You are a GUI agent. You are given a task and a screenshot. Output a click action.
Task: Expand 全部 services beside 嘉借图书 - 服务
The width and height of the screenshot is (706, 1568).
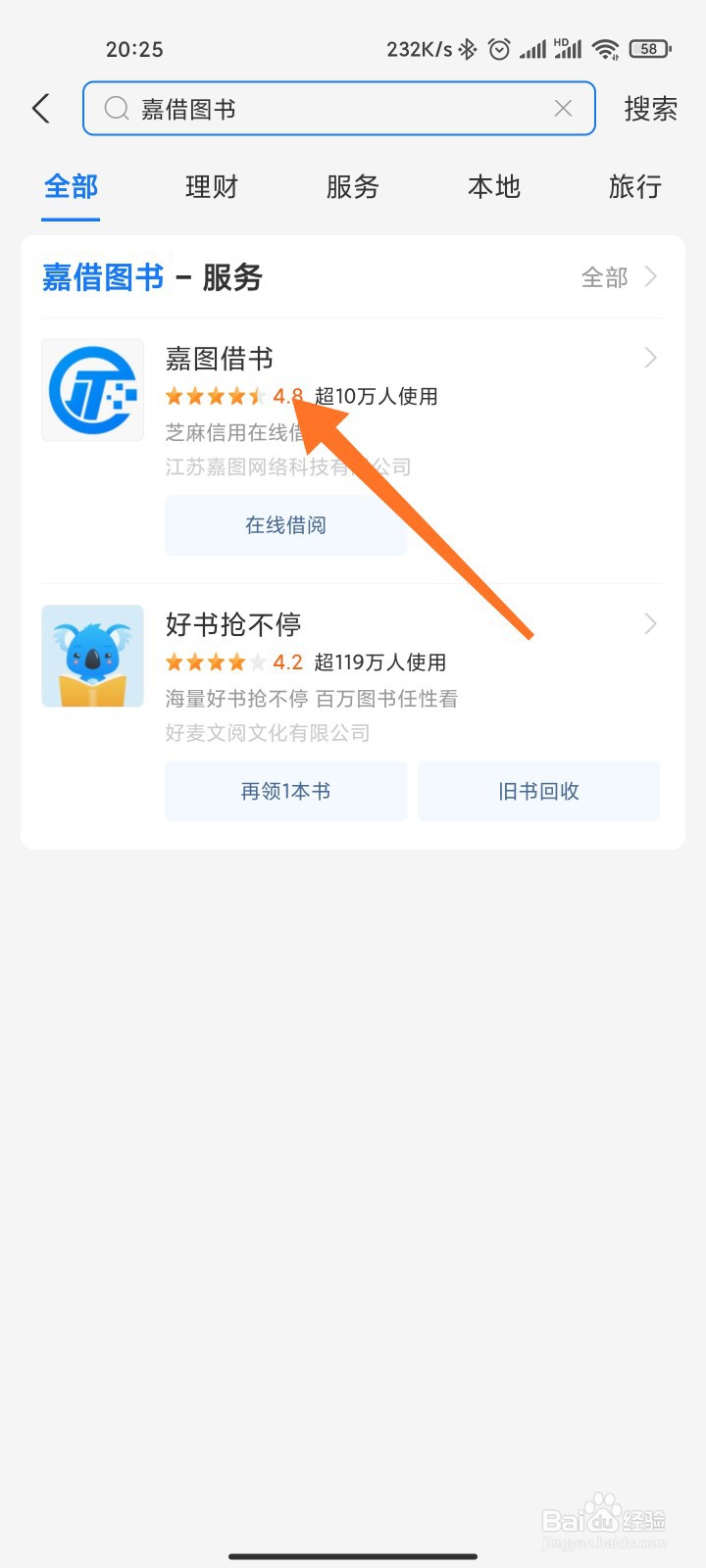coord(618,277)
